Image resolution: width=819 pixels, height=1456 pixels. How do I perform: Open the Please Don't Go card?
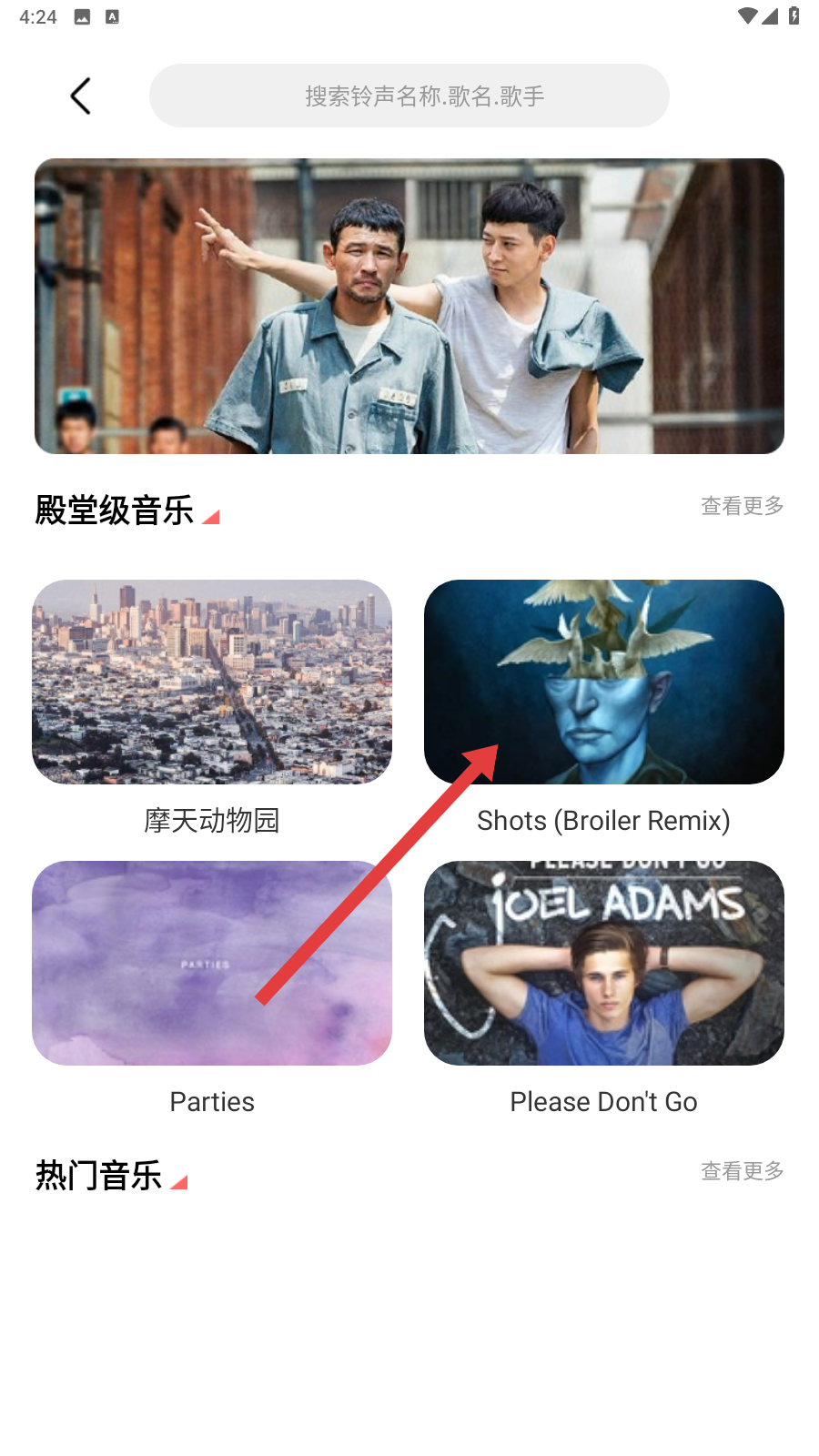[x=604, y=963]
